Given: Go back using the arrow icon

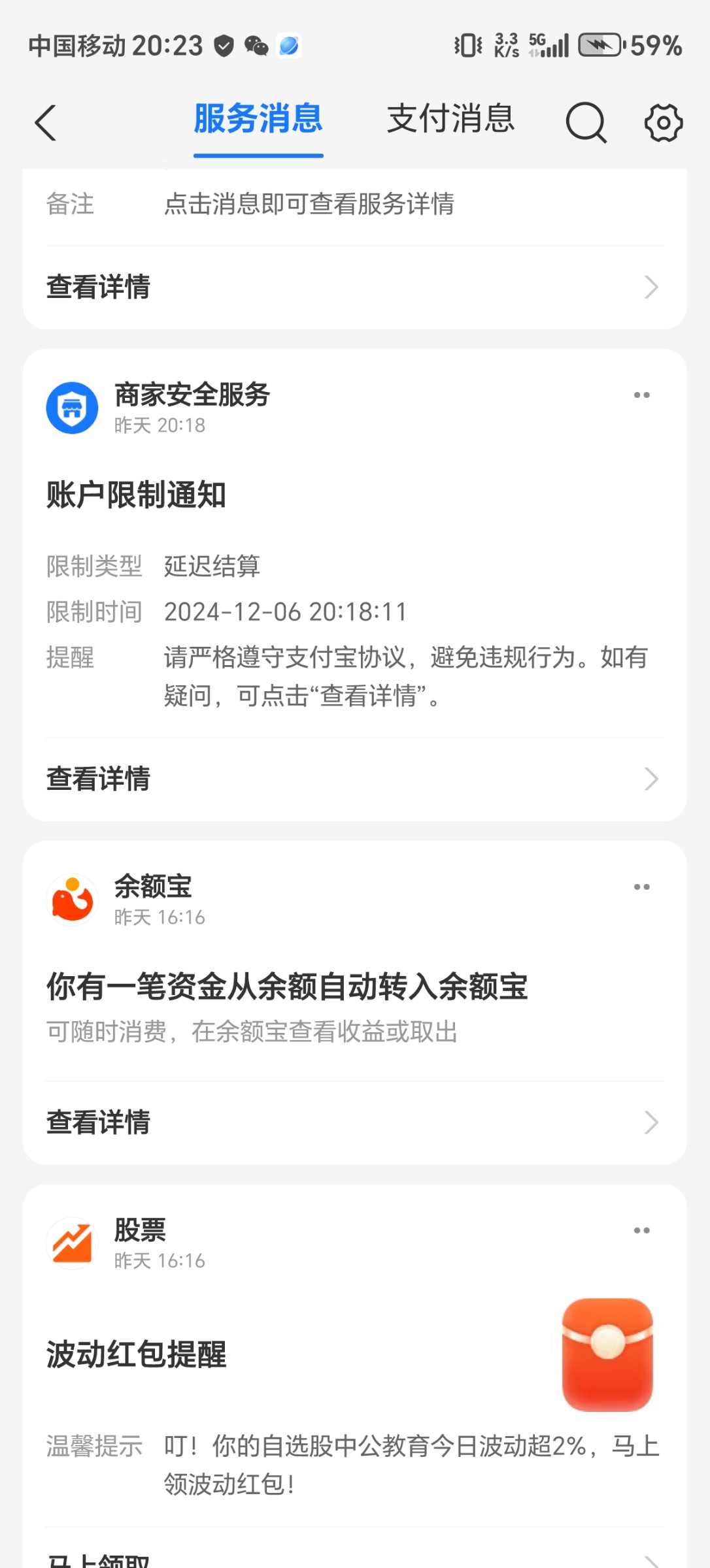Looking at the screenshot, I should 45,122.
